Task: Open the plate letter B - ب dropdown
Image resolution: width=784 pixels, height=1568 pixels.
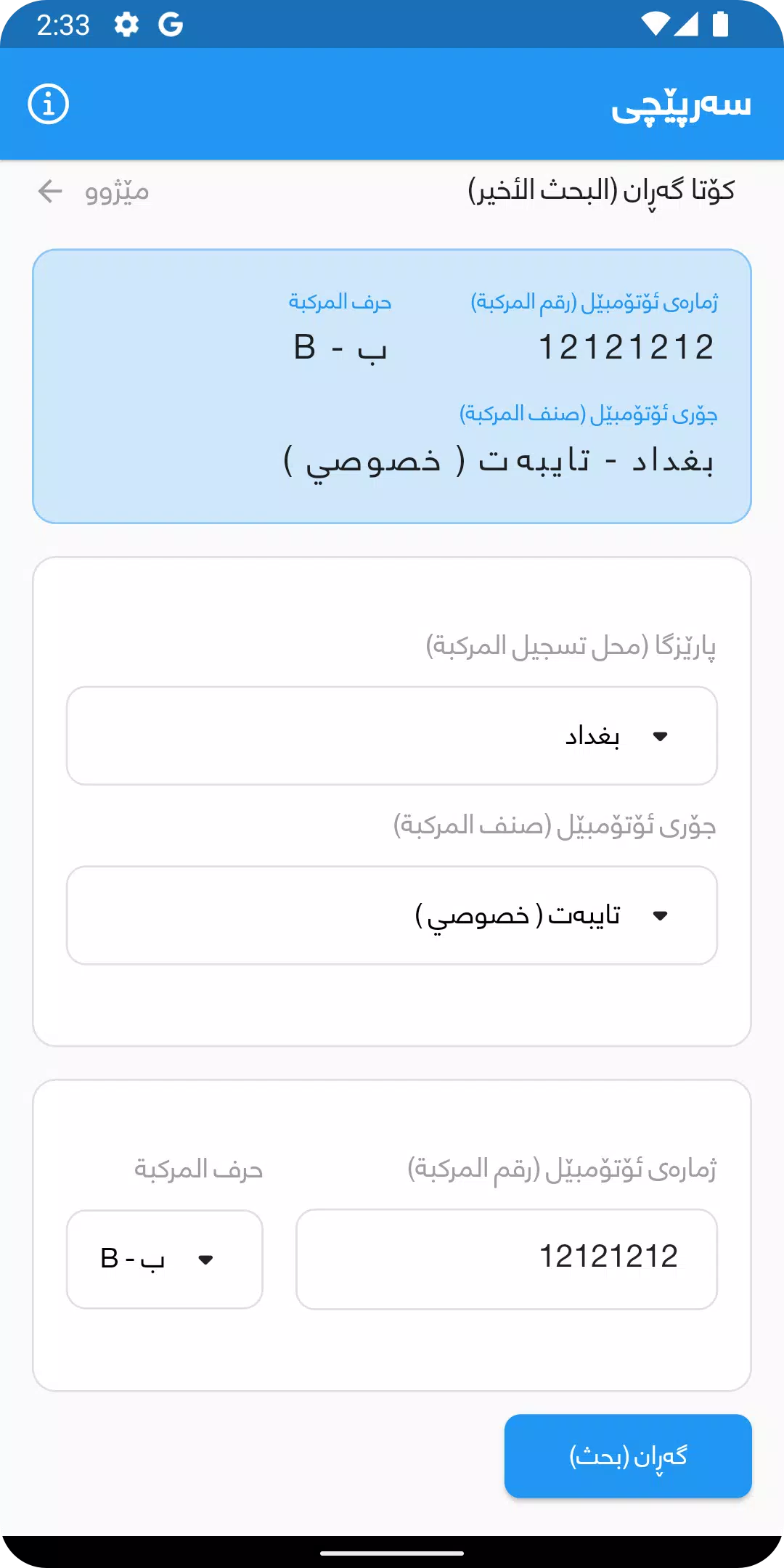Action: (x=164, y=1259)
